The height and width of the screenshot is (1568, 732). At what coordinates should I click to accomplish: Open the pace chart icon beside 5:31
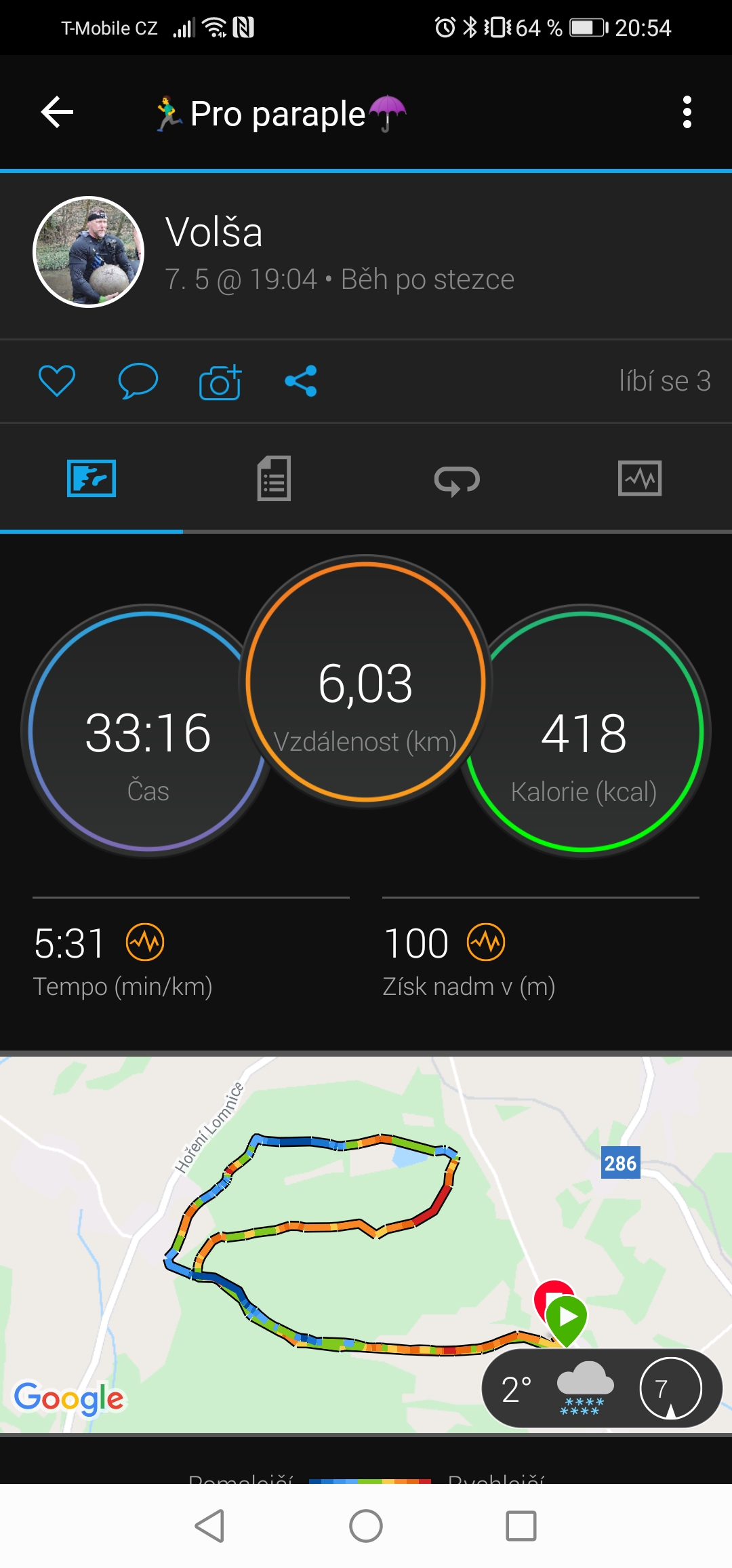coord(145,942)
